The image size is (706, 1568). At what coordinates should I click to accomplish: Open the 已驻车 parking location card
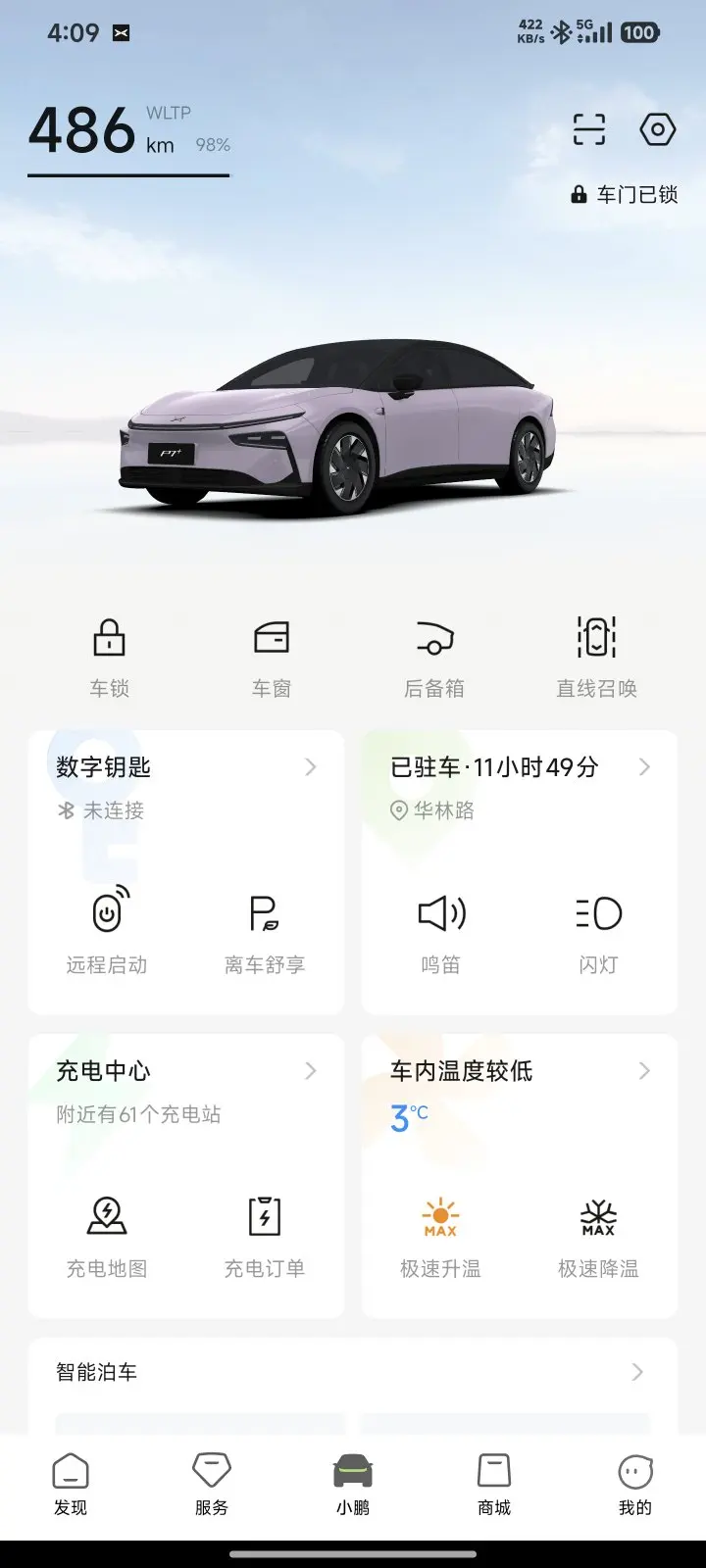pyautogui.click(x=520, y=767)
